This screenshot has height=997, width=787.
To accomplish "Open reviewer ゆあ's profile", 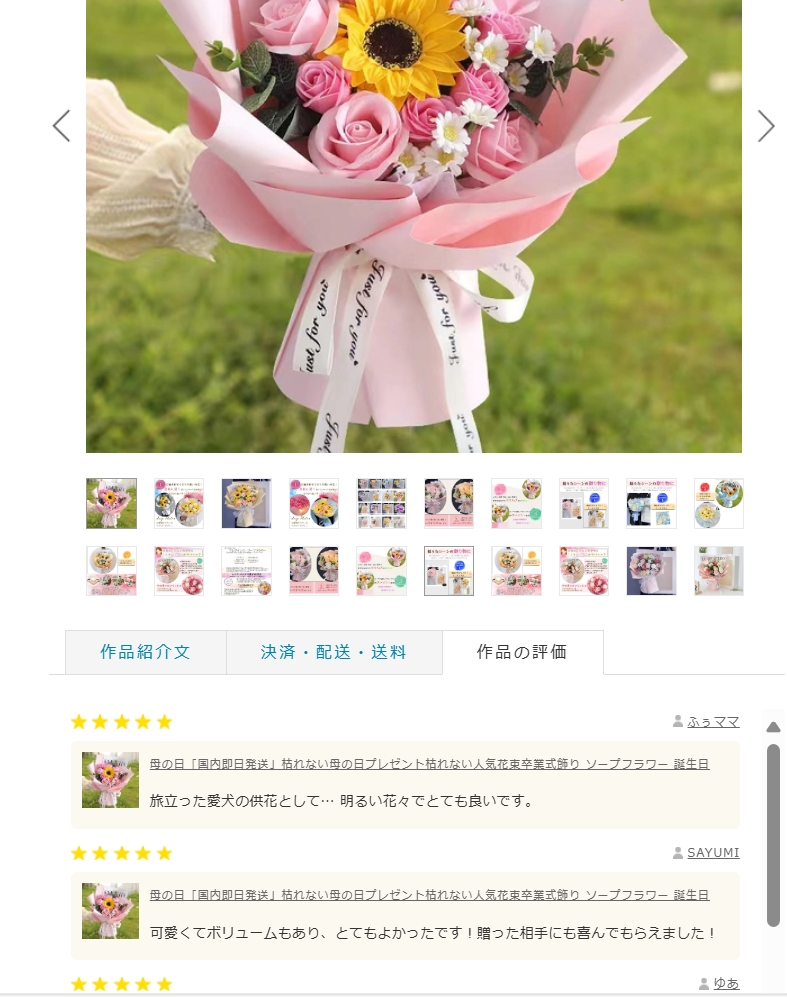I will (x=725, y=983).
